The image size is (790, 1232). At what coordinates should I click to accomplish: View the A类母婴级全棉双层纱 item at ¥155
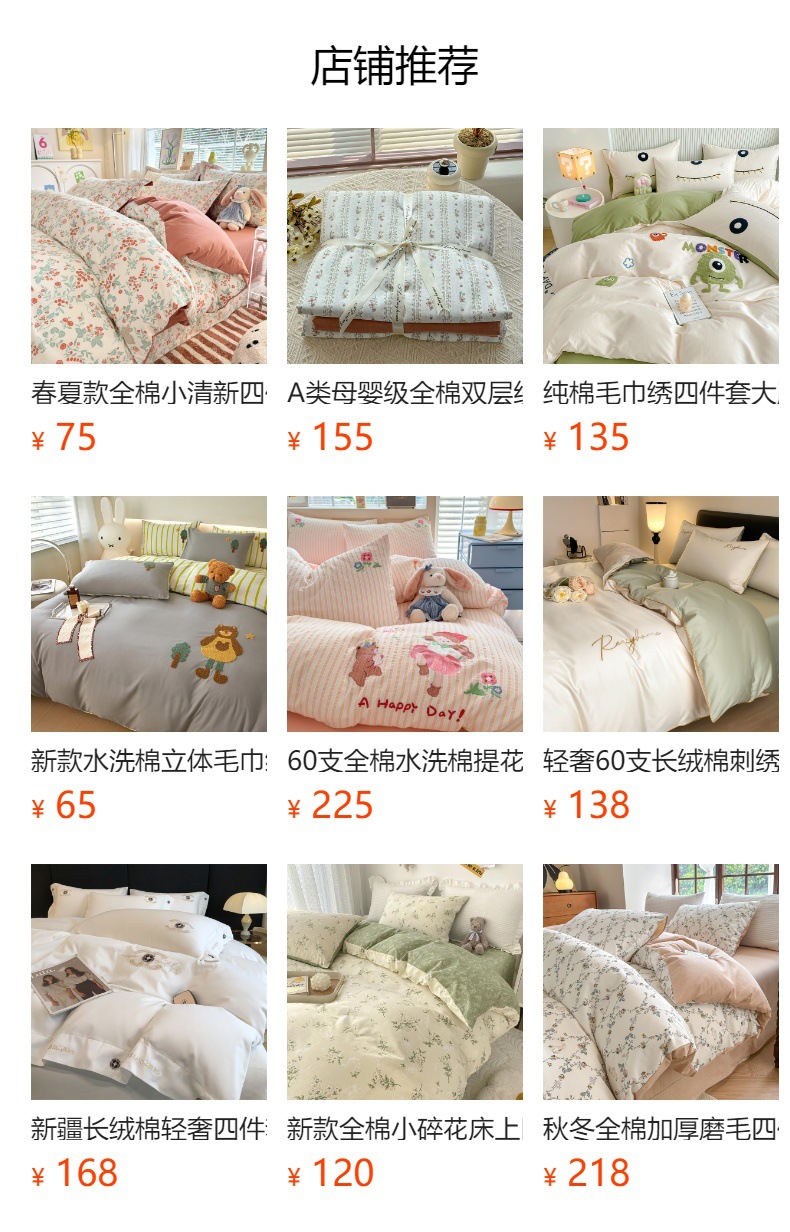[x=404, y=246]
